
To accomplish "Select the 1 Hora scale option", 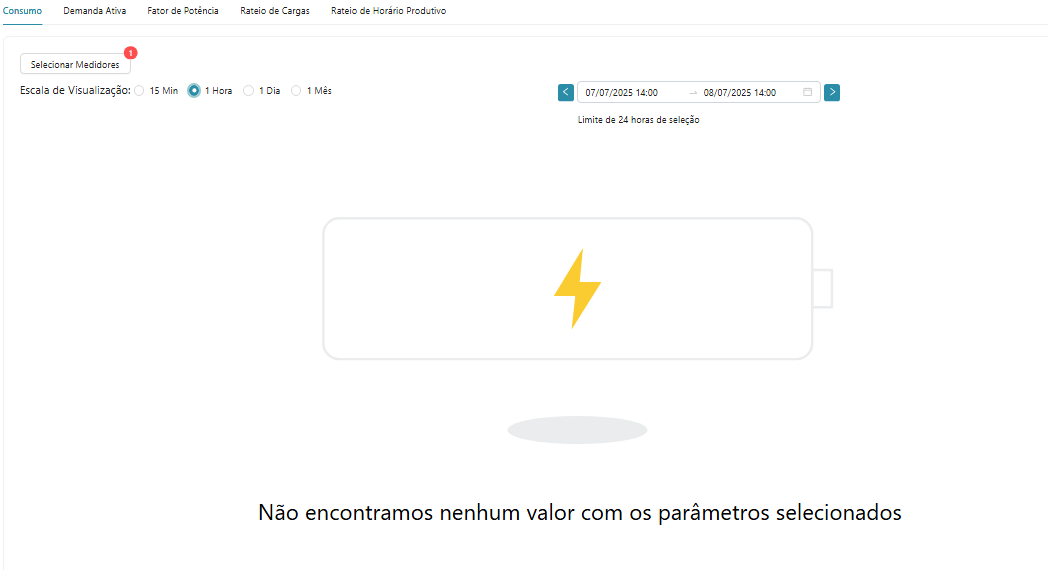I will point(194,91).
